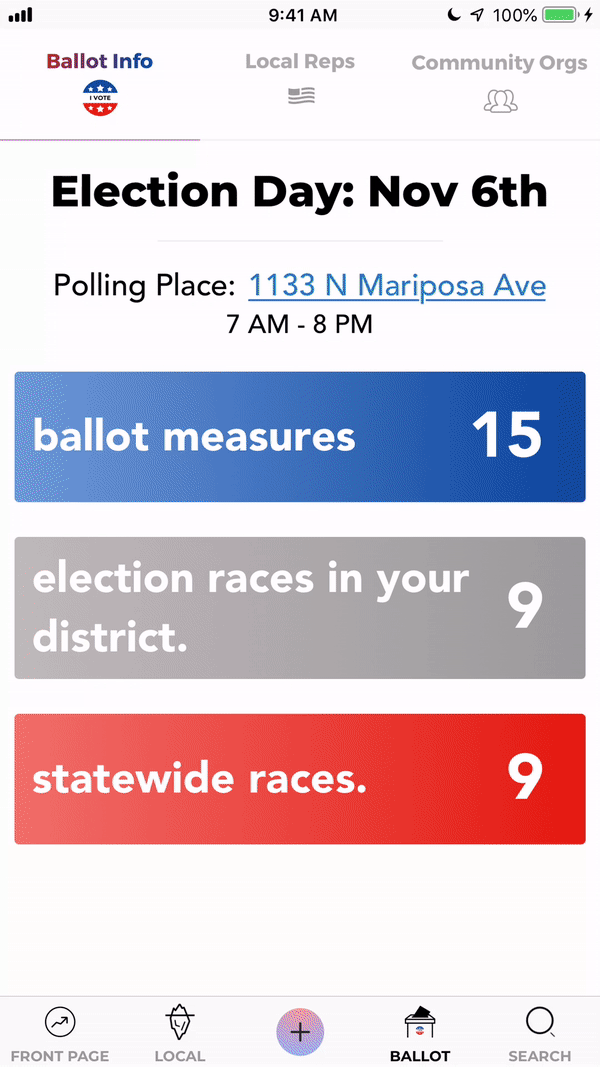Open the statewide races card
Viewport: 600px width, 1067px height.
(300, 779)
